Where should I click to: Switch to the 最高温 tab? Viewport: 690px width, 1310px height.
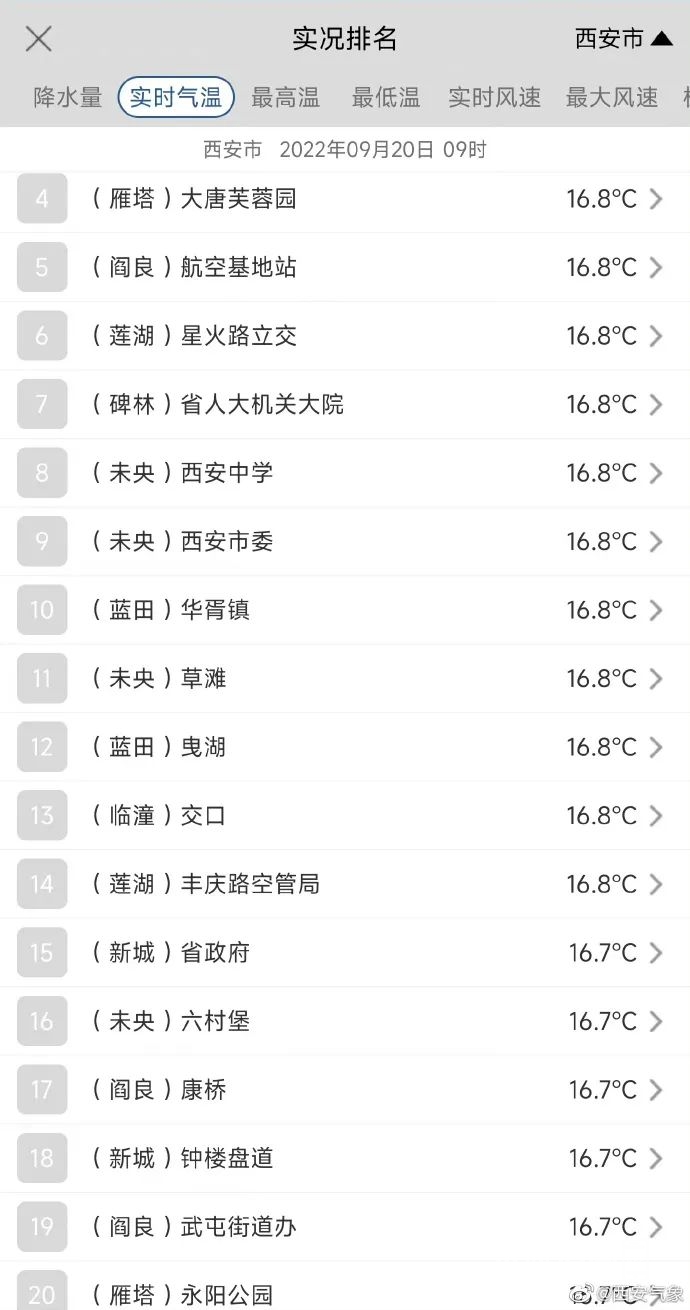click(285, 97)
